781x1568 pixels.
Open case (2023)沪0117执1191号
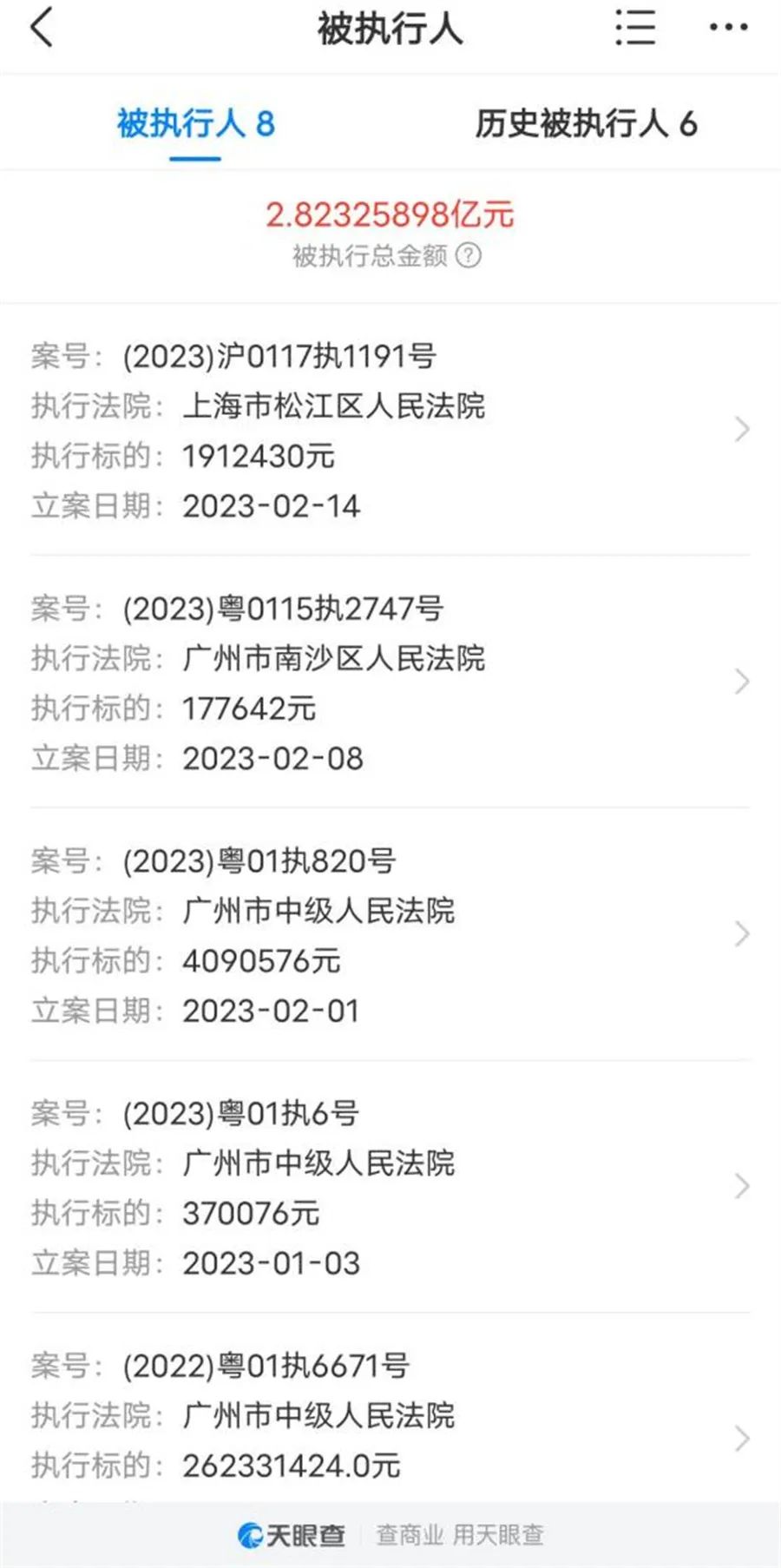[390, 430]
